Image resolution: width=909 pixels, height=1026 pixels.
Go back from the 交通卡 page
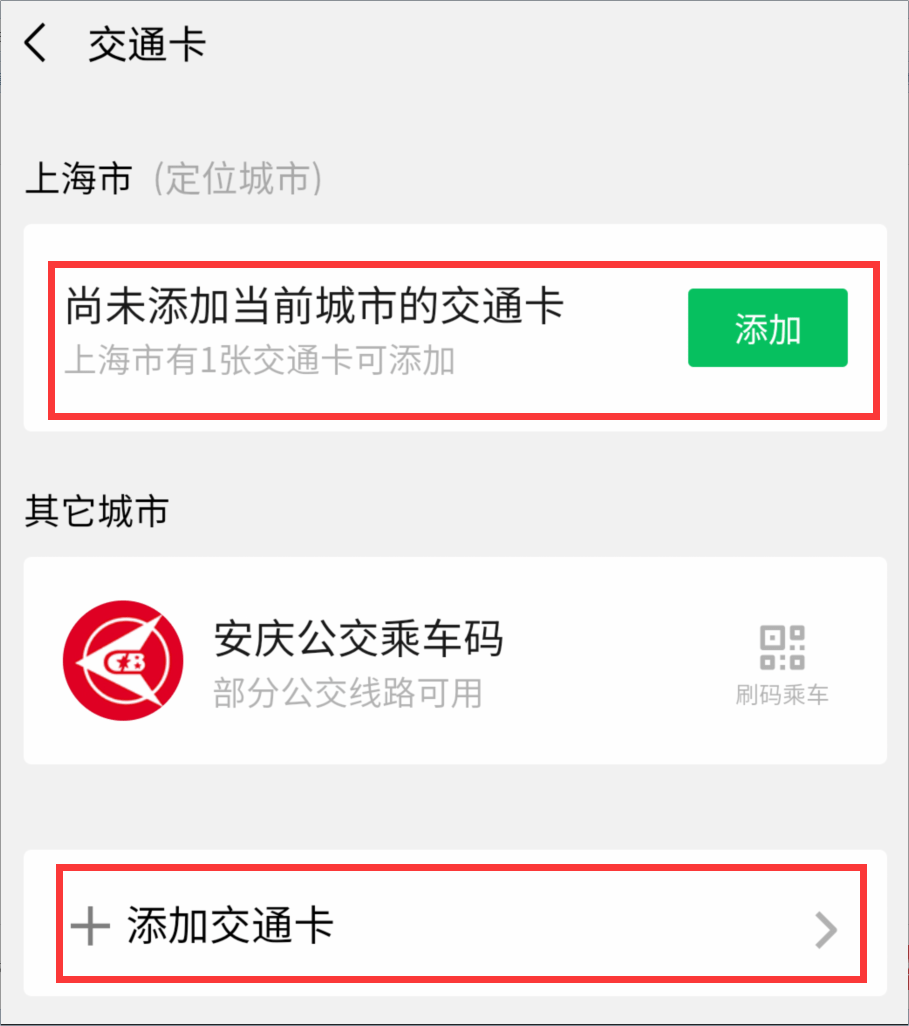pyautogui.click(x=36, y=45)
